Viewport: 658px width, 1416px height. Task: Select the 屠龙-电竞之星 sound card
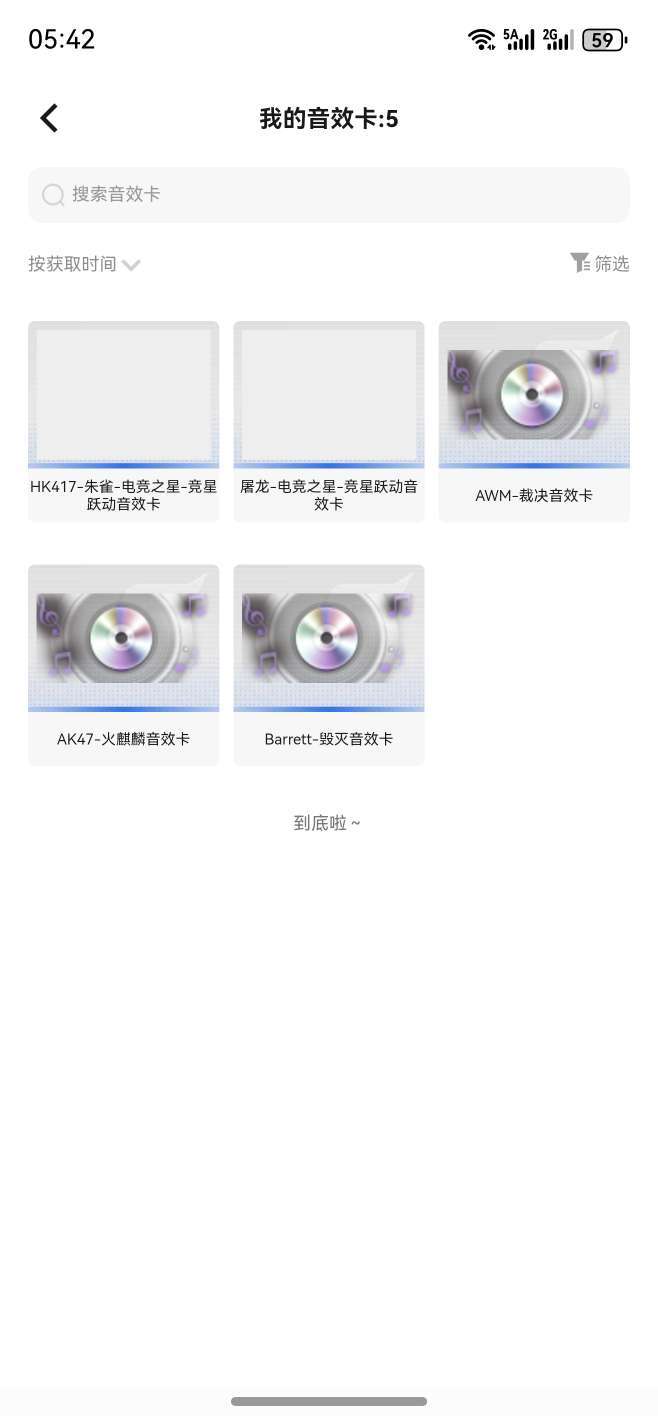328,420
